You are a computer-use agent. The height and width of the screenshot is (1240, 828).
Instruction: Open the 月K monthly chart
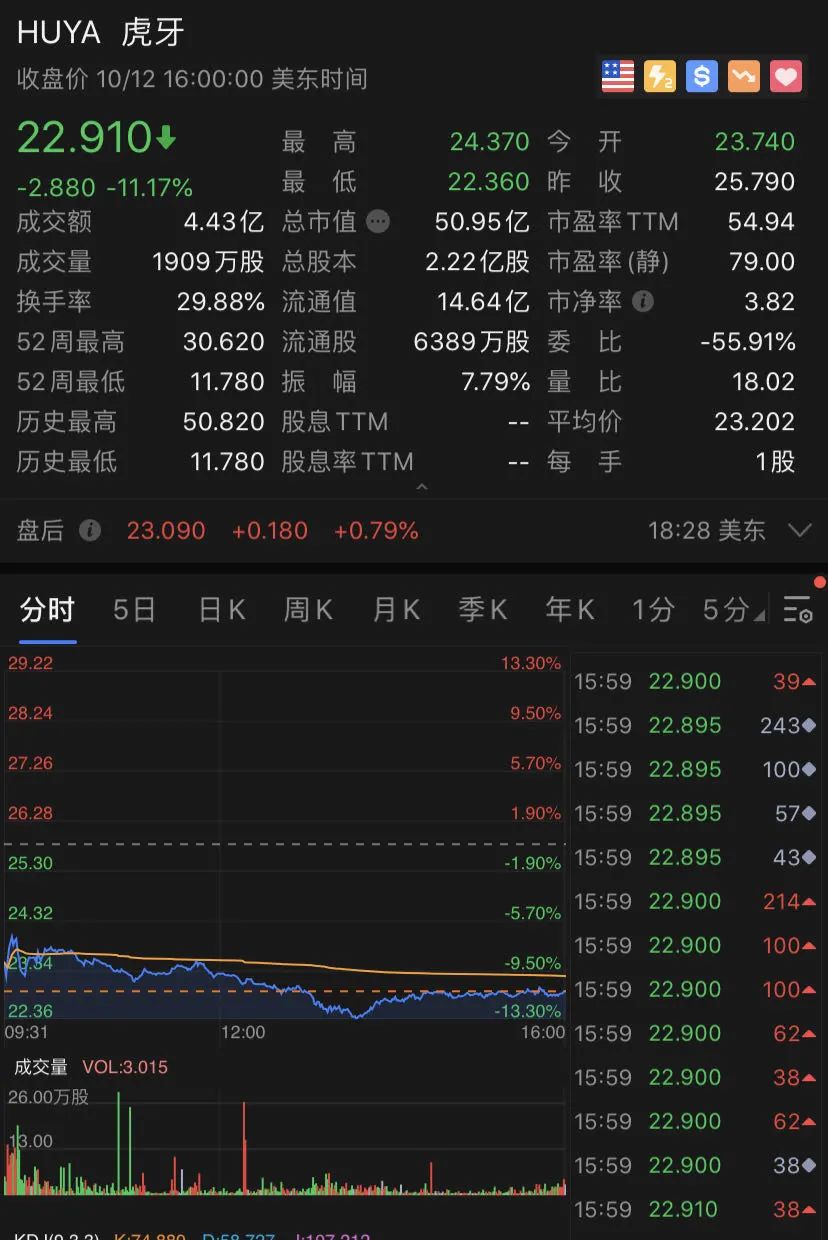(x=396, y=610)
